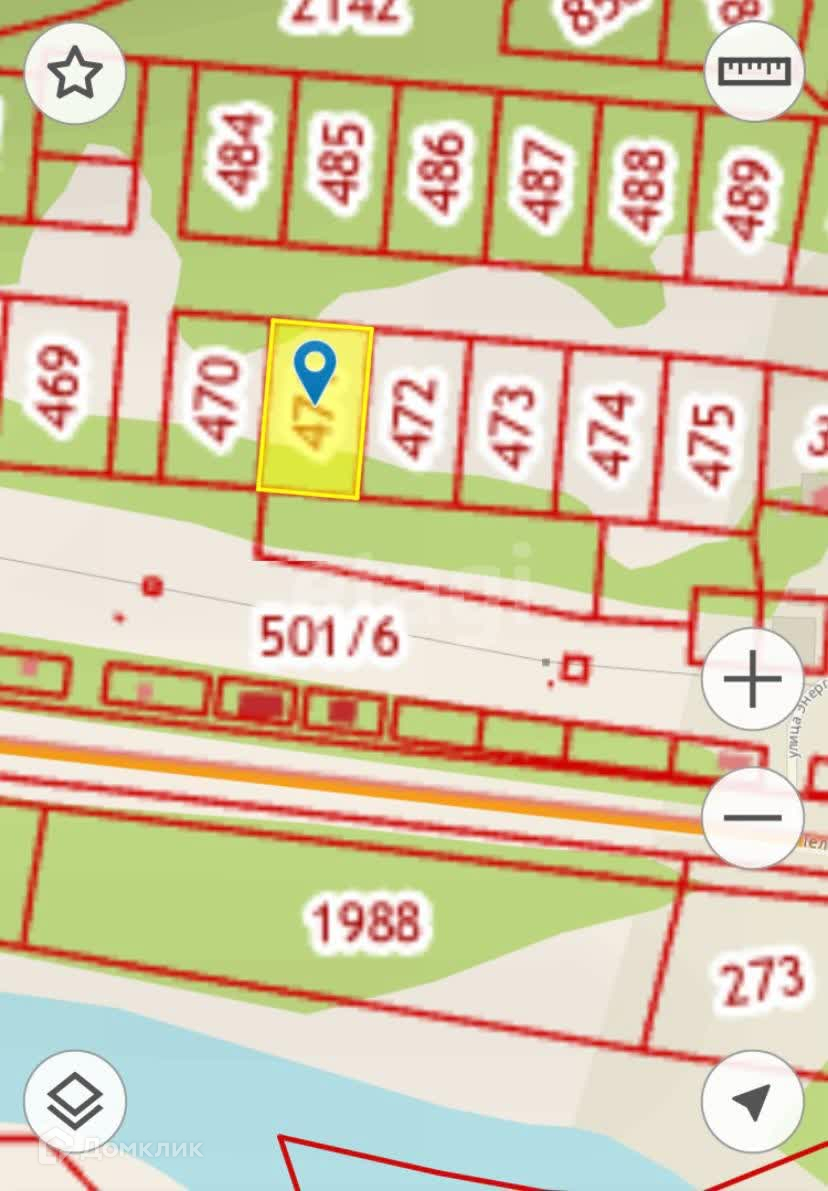
Task: Open the ruler measuring tool
Action: (755, 71)
